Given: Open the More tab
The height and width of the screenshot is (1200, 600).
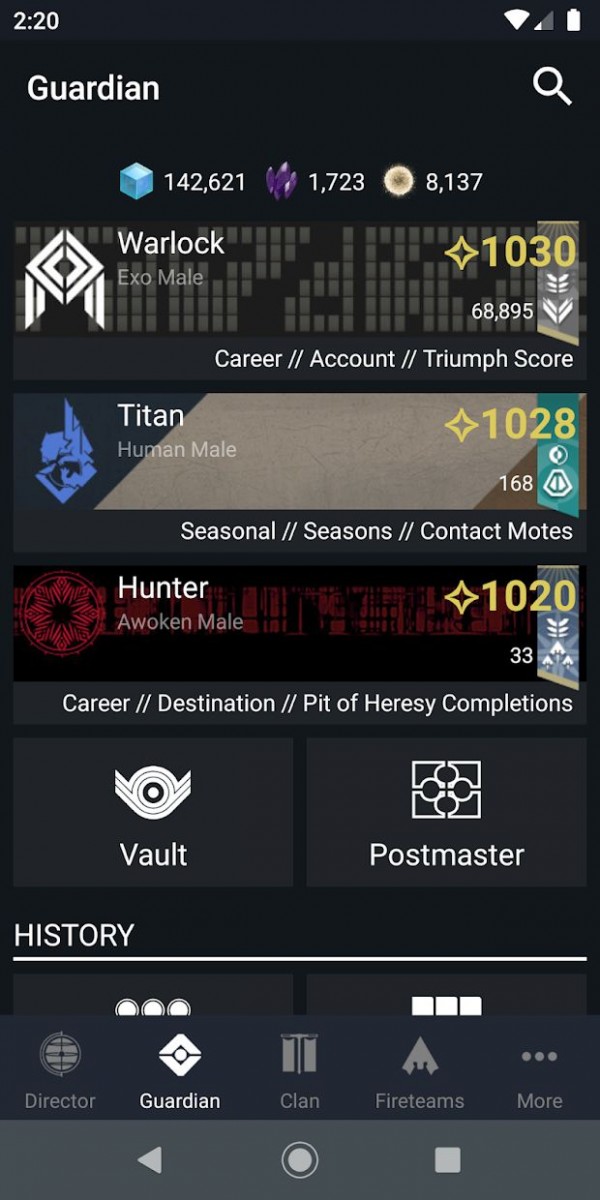Looking at the screenshot, I should (539, 1072).
